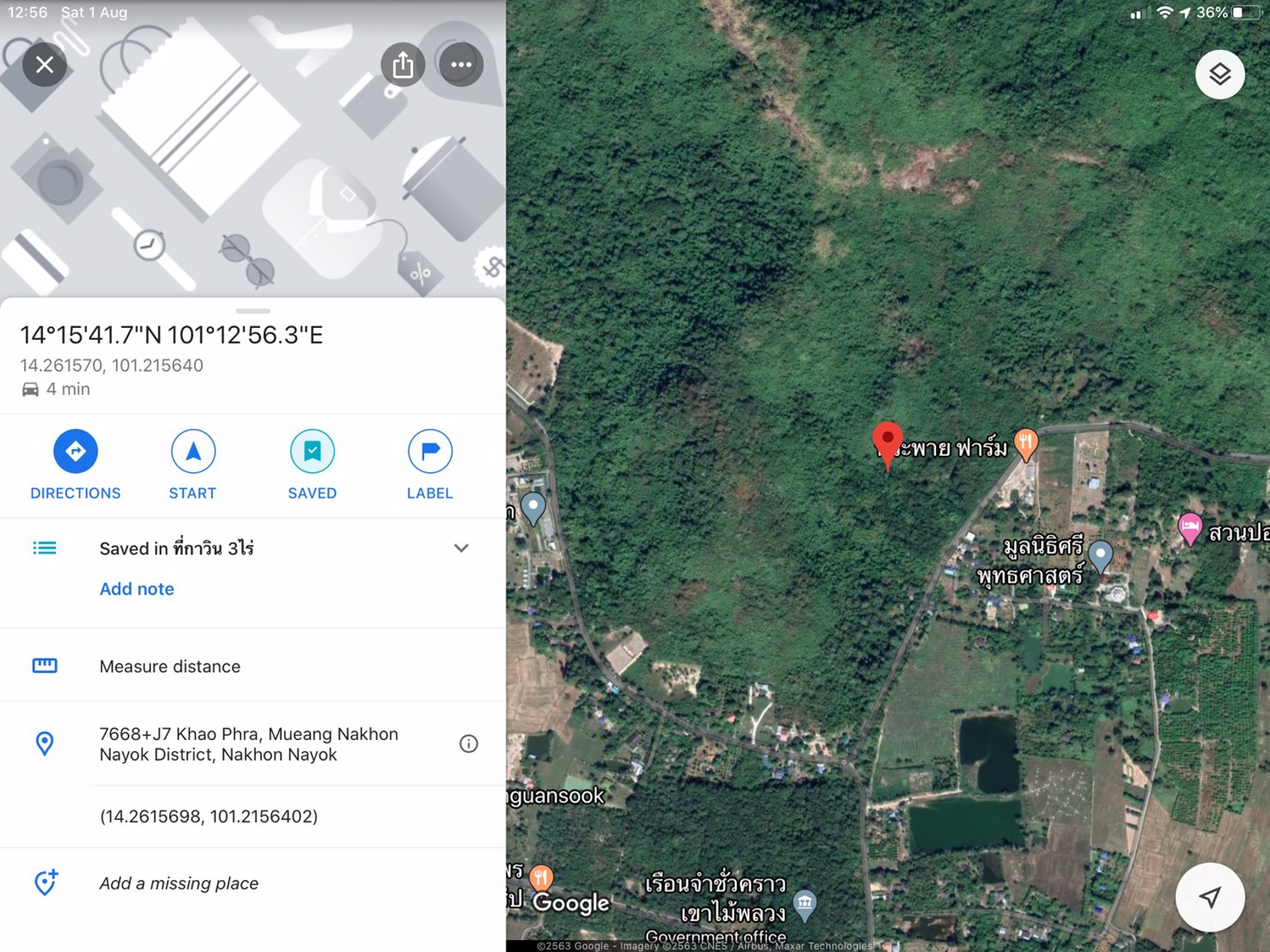The width and height of the screenshot is (1270, 952).
Task: Open the three-dot overflow menu
Action: click(x=461, y=65)
